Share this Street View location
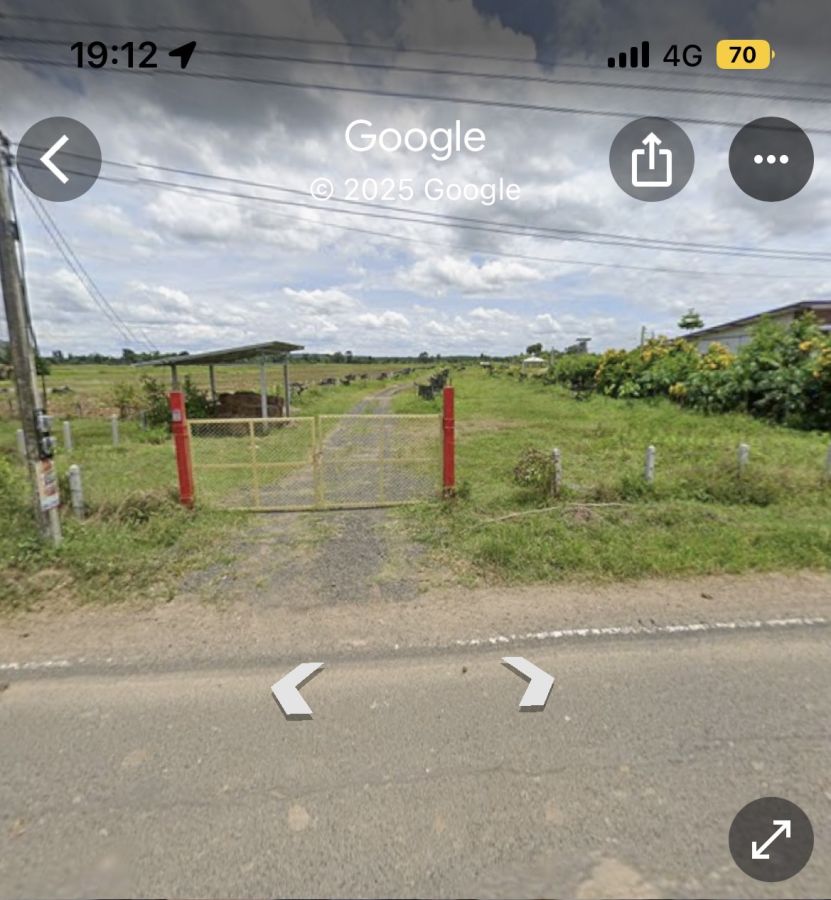 coord(651,159)
